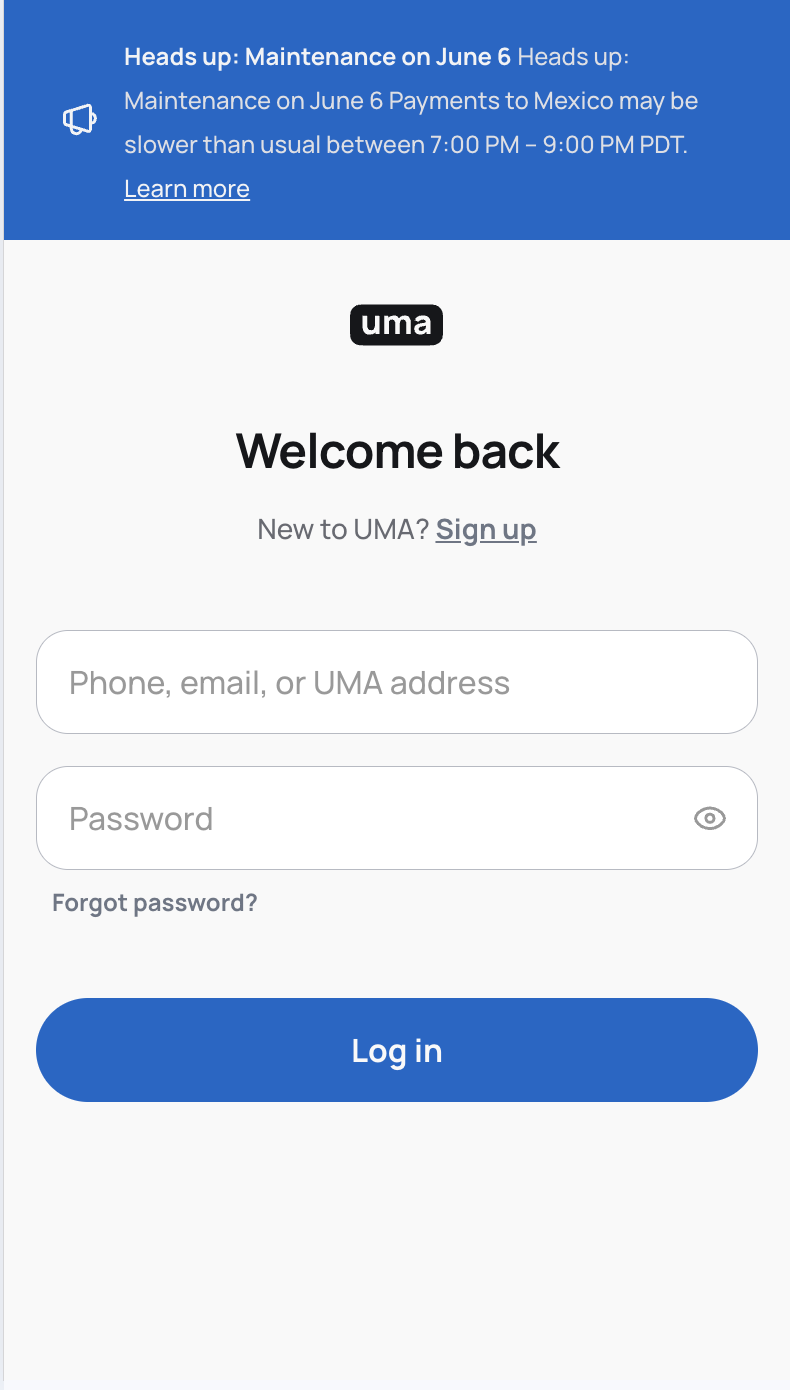Viewport: 790px width, 1390px height.
Task: Tap the Password field
Action: point(360,818)
